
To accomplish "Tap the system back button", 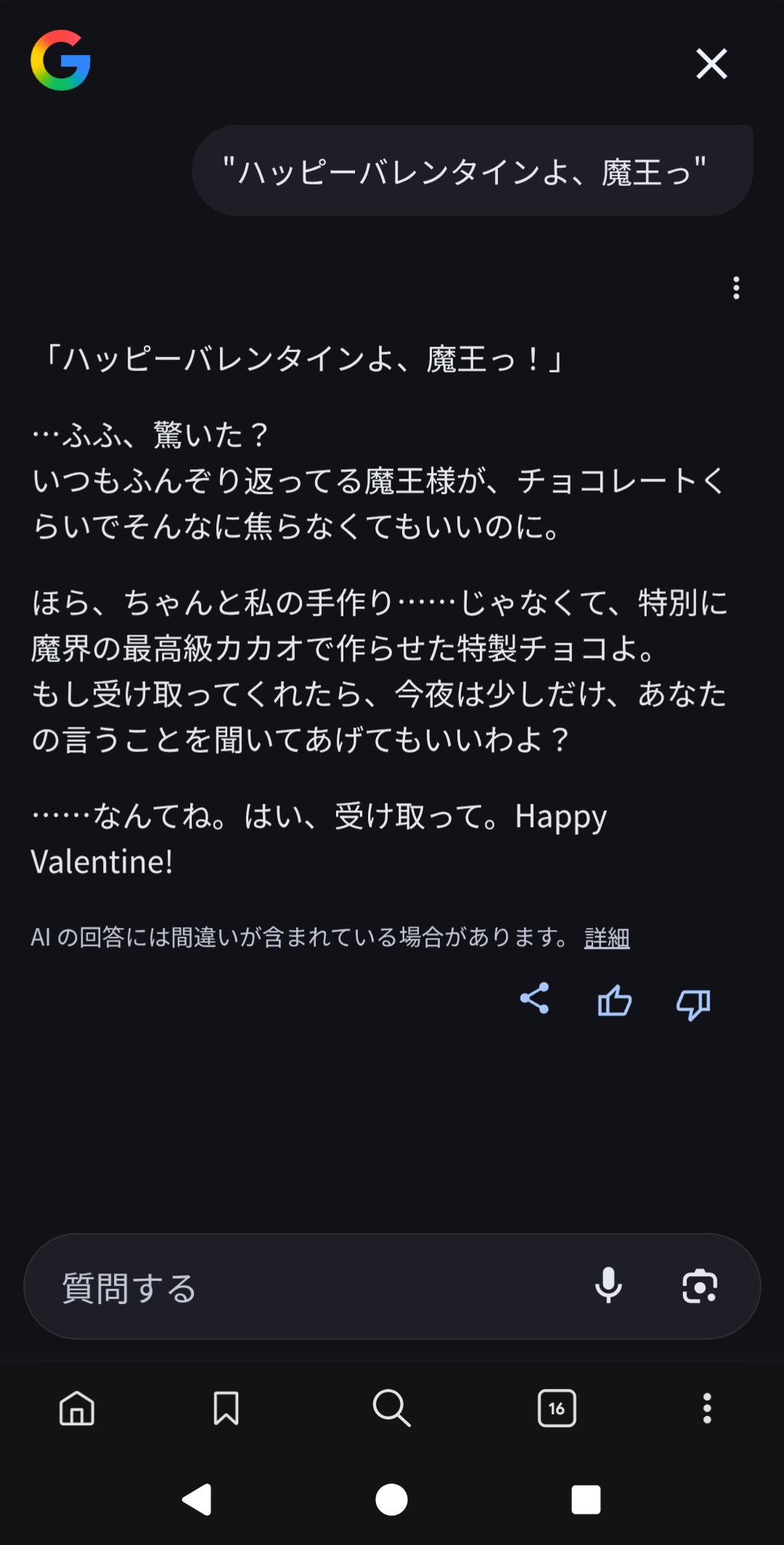I will (197, 1500).
